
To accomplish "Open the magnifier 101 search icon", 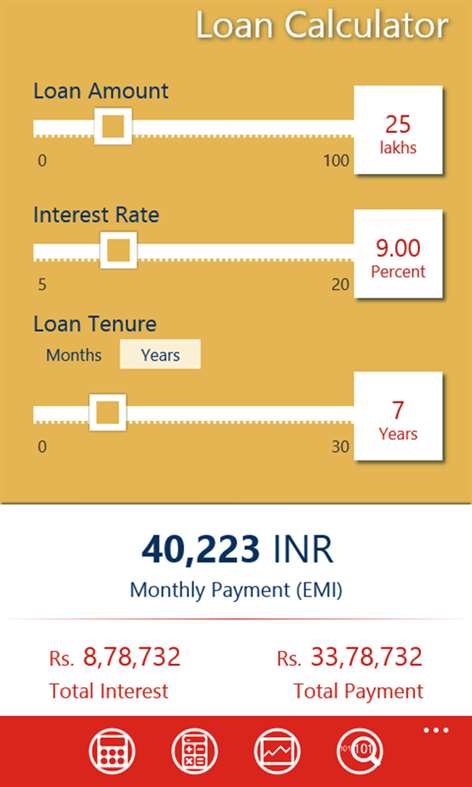I will 361,751.
